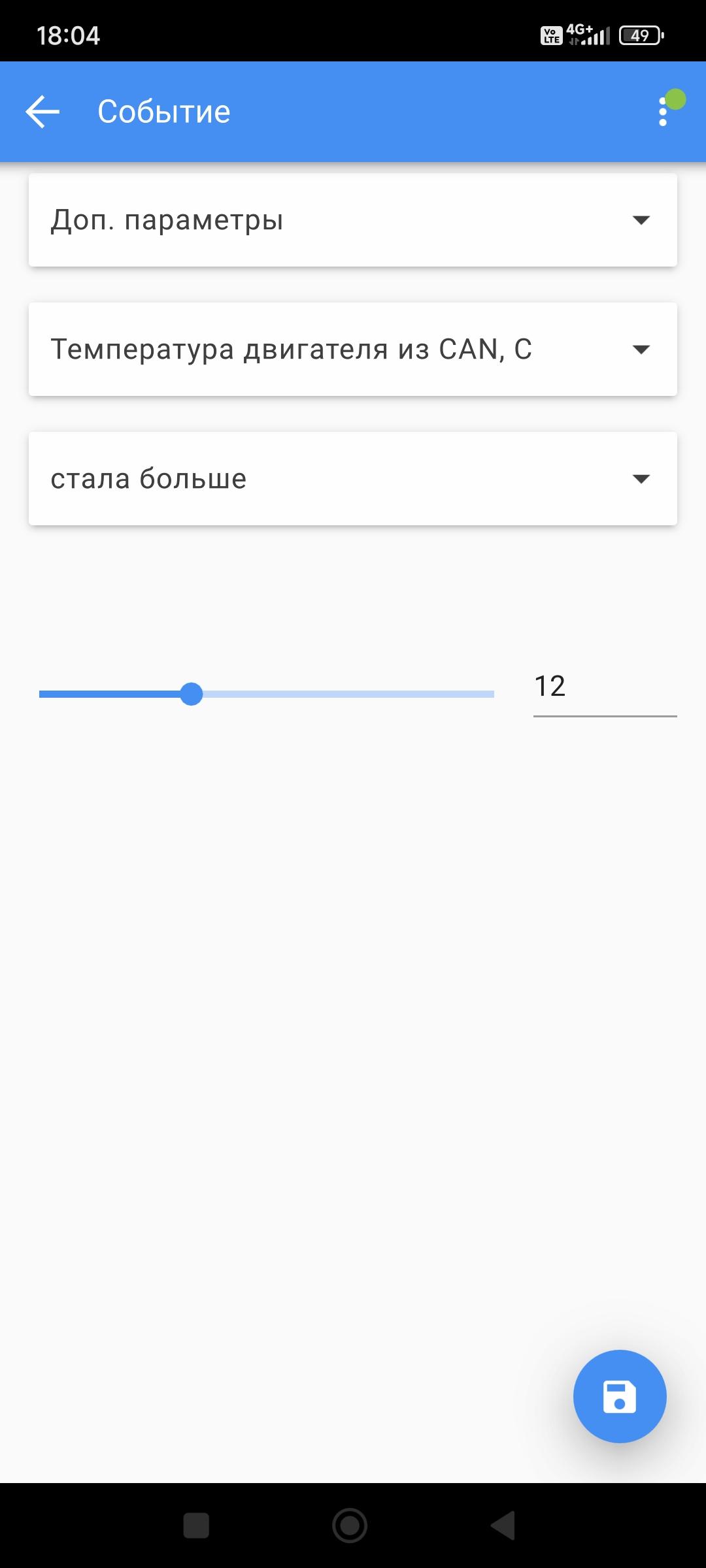
Task: Save the event with the floppy button
Action: 619,1396
